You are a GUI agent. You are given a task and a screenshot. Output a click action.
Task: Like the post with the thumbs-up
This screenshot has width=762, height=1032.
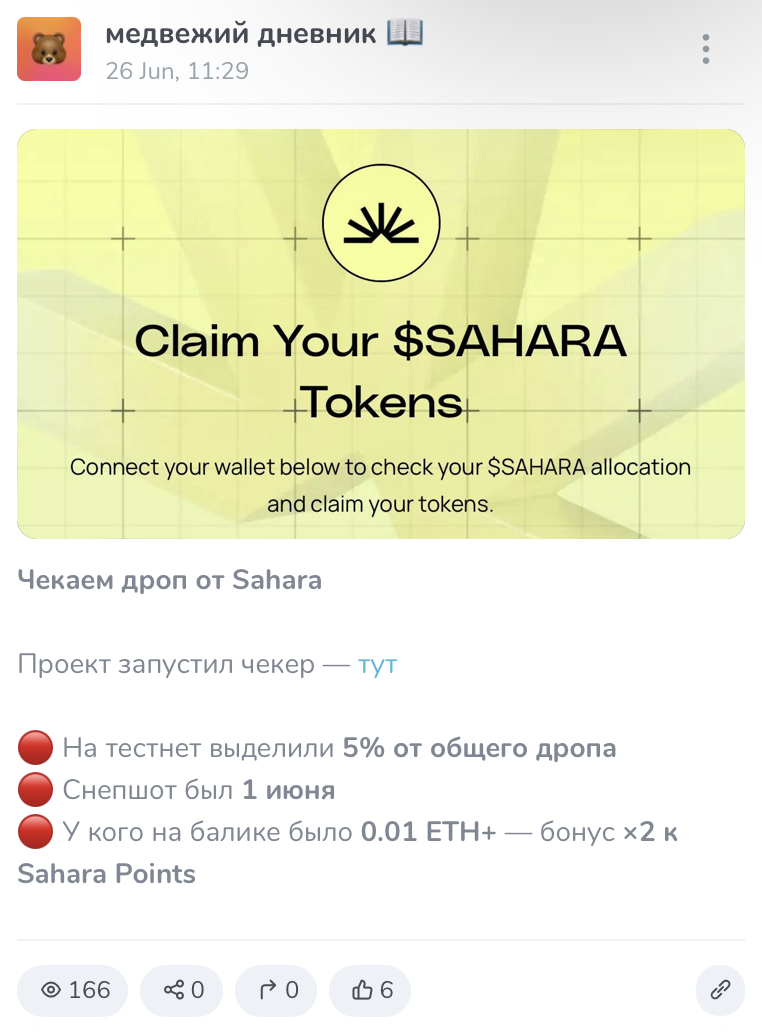click(370, 990)
